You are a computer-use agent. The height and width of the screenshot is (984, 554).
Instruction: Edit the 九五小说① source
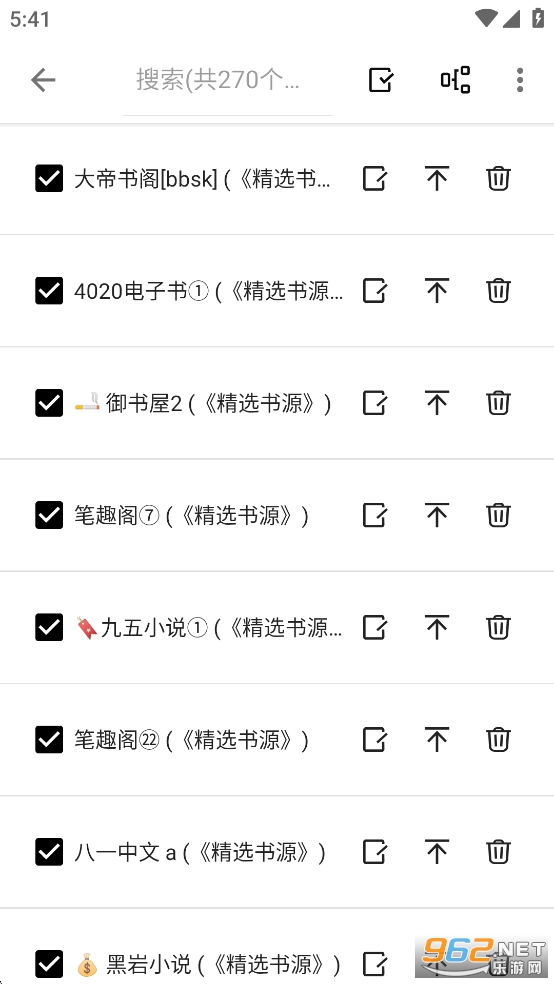[375, 627]
